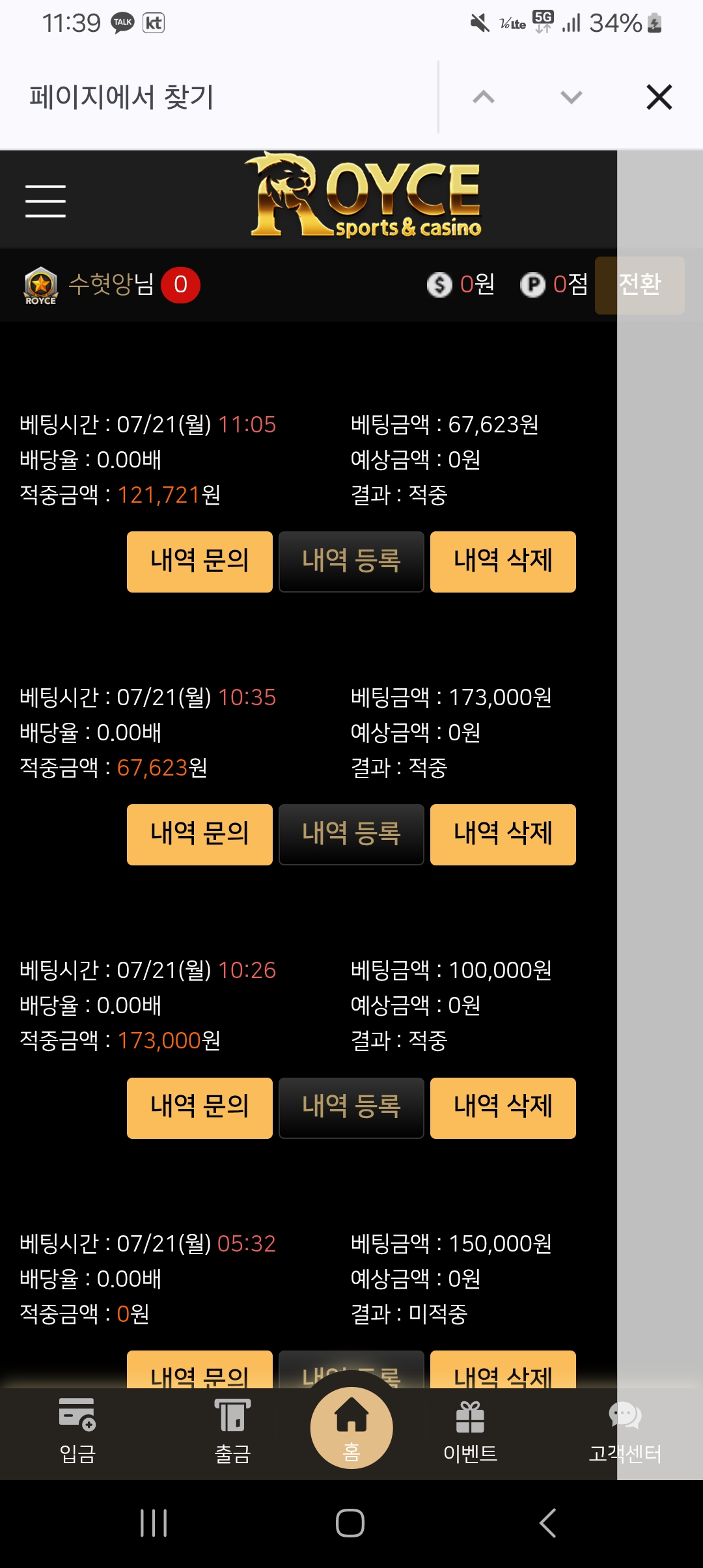Tap 내역 삭제 for the 10:26 bet
703x1568 pixels.
point(503,1108)
